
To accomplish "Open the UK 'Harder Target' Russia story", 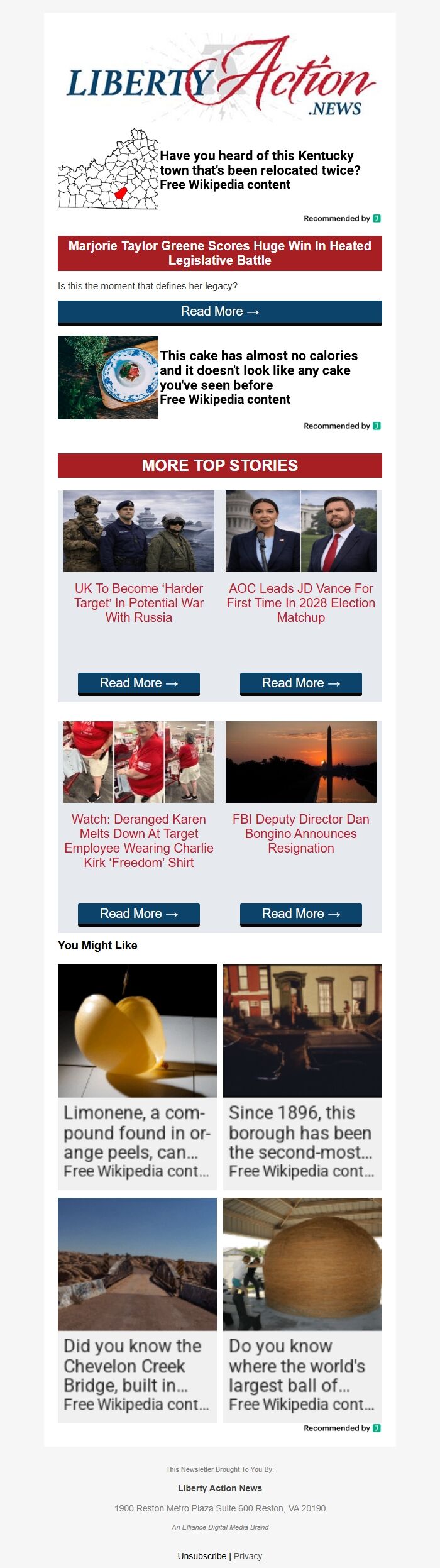I will tap(139, 603).
